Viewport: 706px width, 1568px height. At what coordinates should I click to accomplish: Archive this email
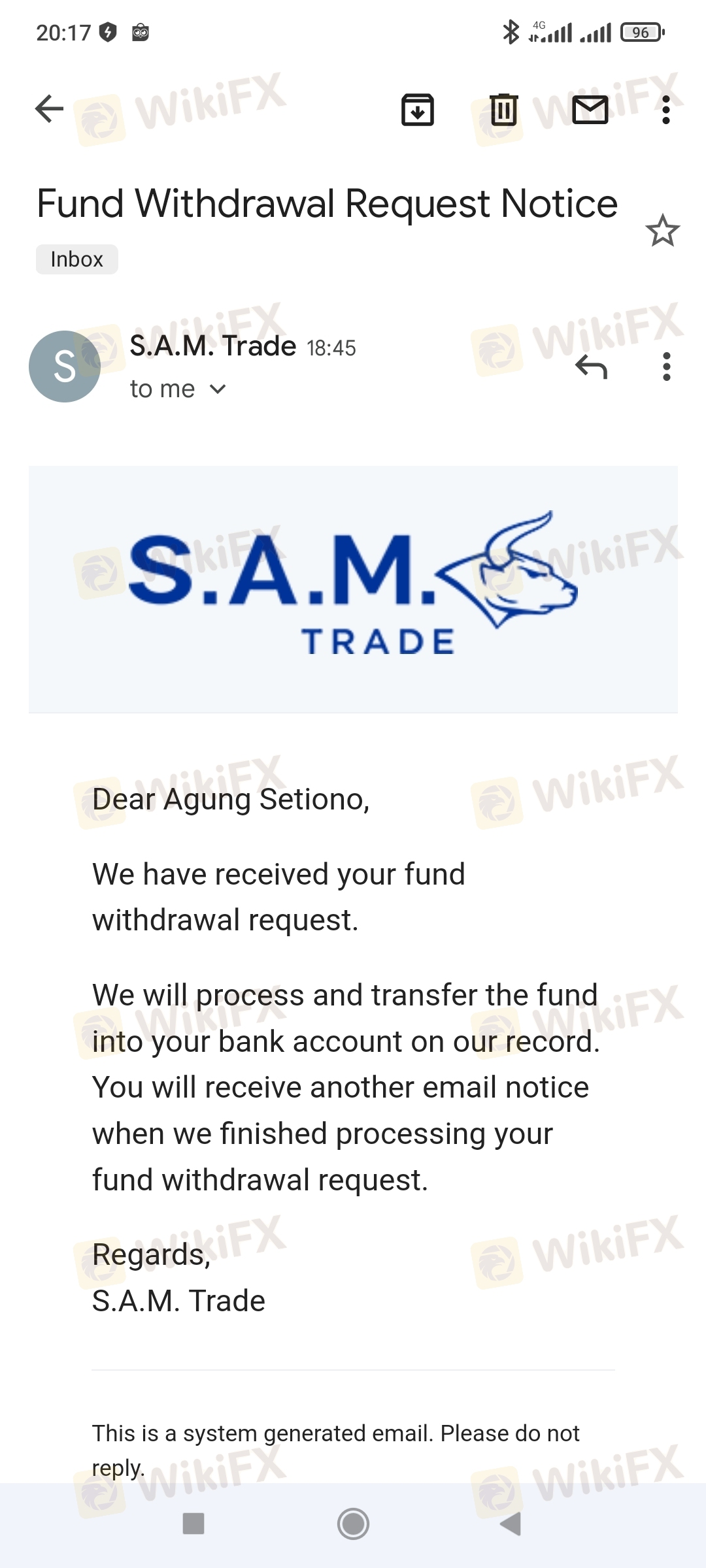417,109
